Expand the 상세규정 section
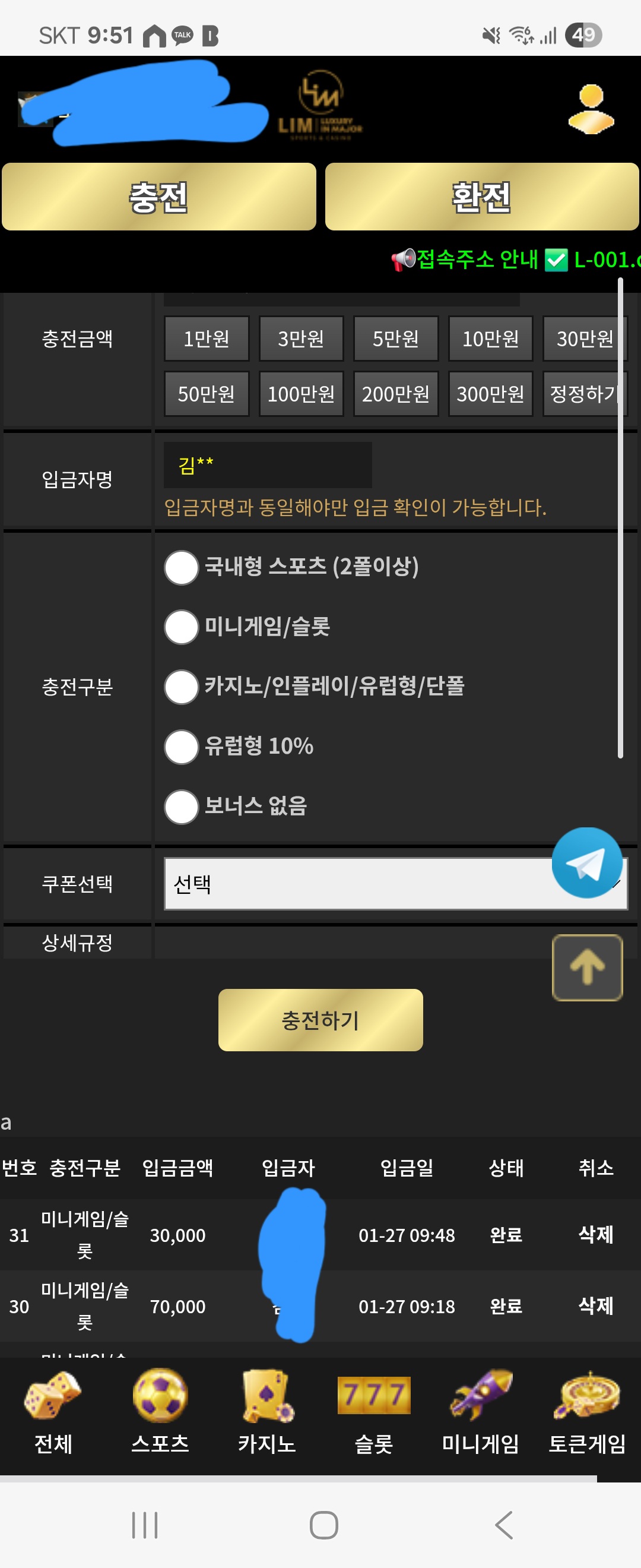Viewport: 641px width, 1568px height. (77, 942)
